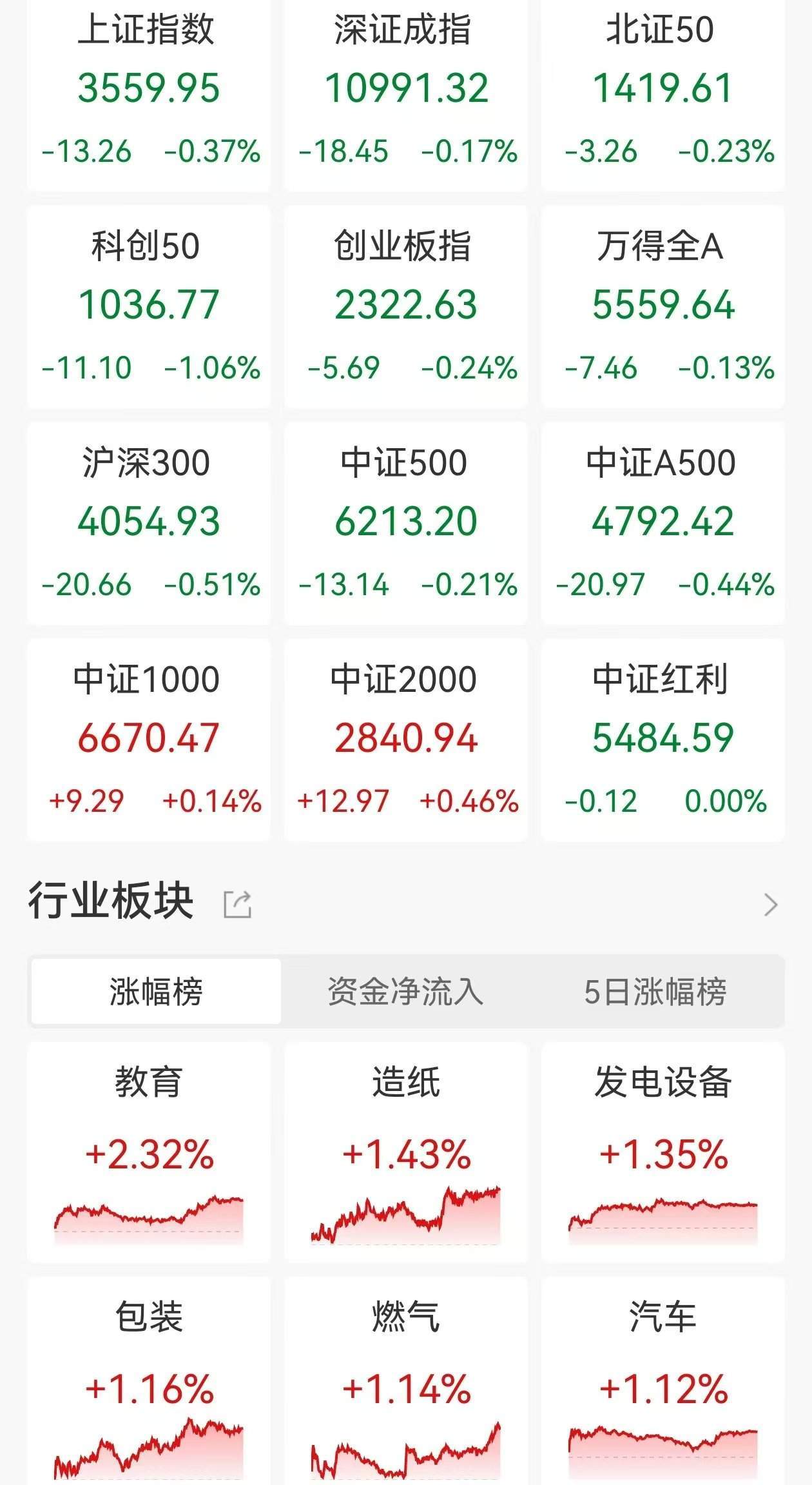View the 中证500 index details

pyautogui.click(x=406, y=521)
